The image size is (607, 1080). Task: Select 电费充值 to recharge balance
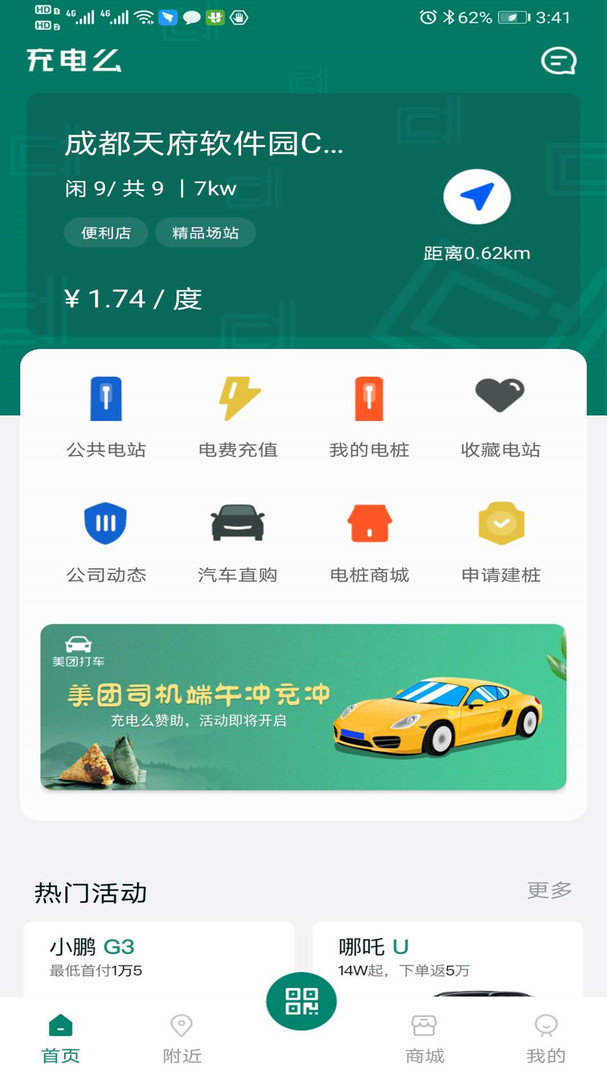point(238,418)
